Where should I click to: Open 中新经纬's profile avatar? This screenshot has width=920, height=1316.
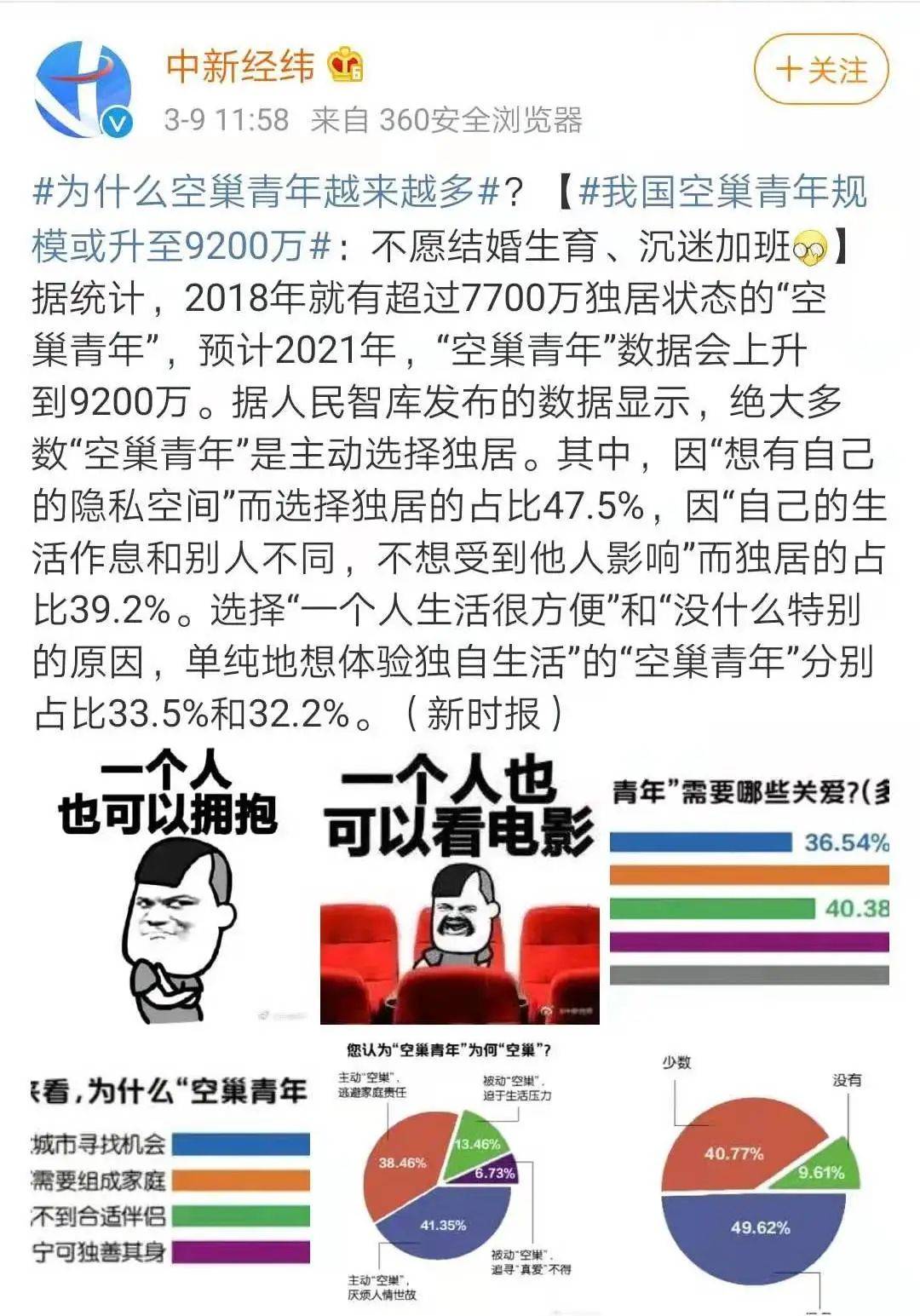coord(83,89)
